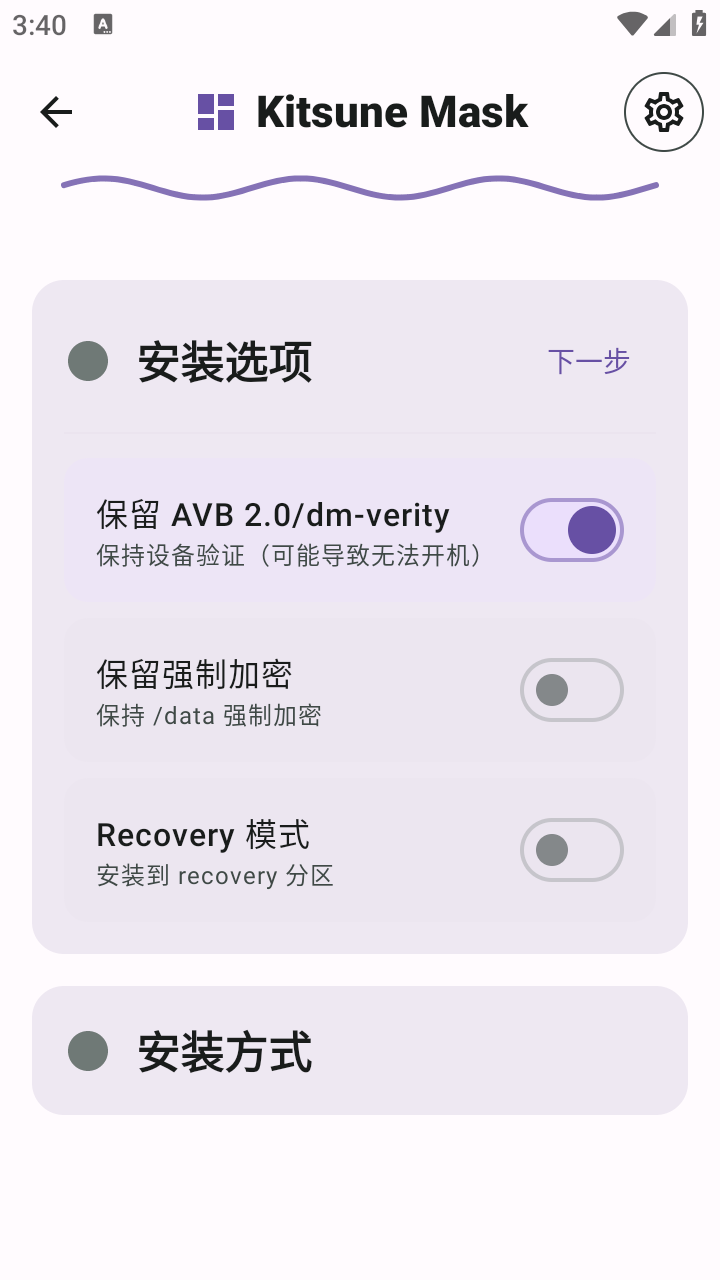
Task: Click the Wi-Fi status bar icon
Action: pos(631,22)
